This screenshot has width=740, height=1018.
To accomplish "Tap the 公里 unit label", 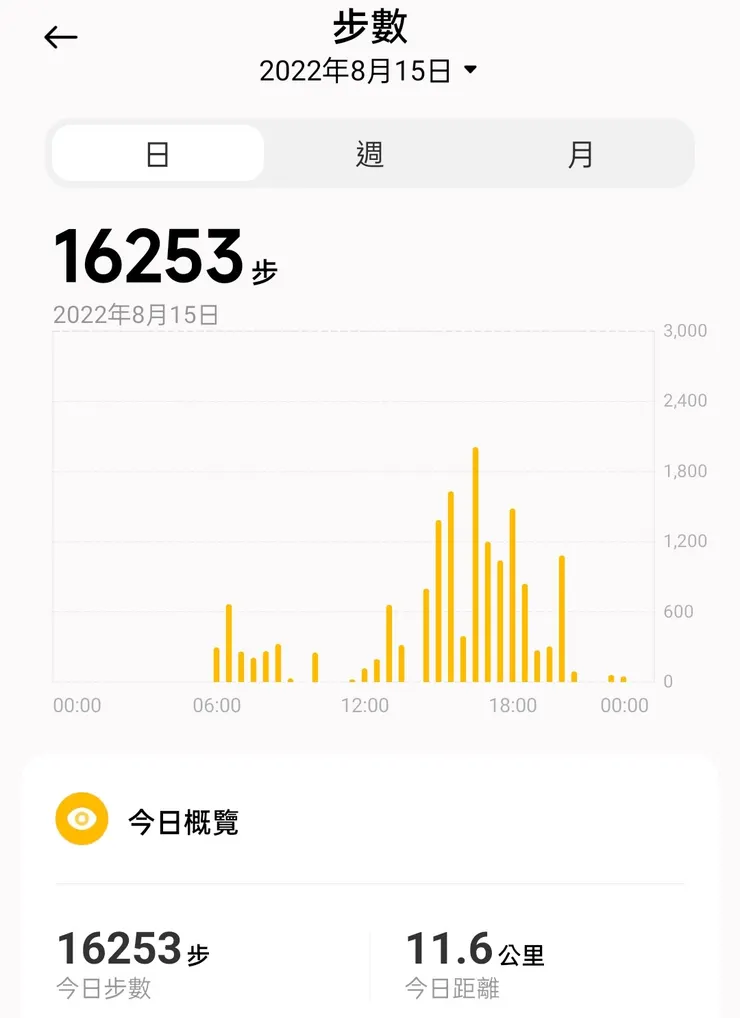I will tap(521, 955).
